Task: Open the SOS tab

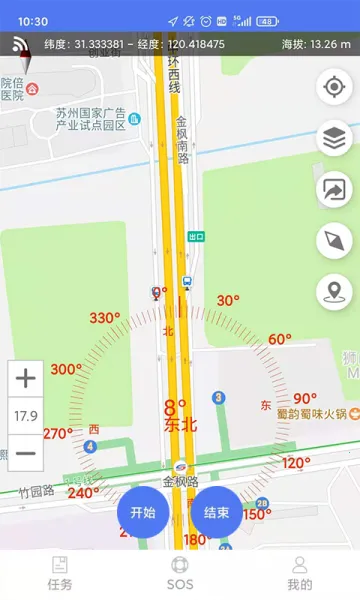Action: [180, 574]
